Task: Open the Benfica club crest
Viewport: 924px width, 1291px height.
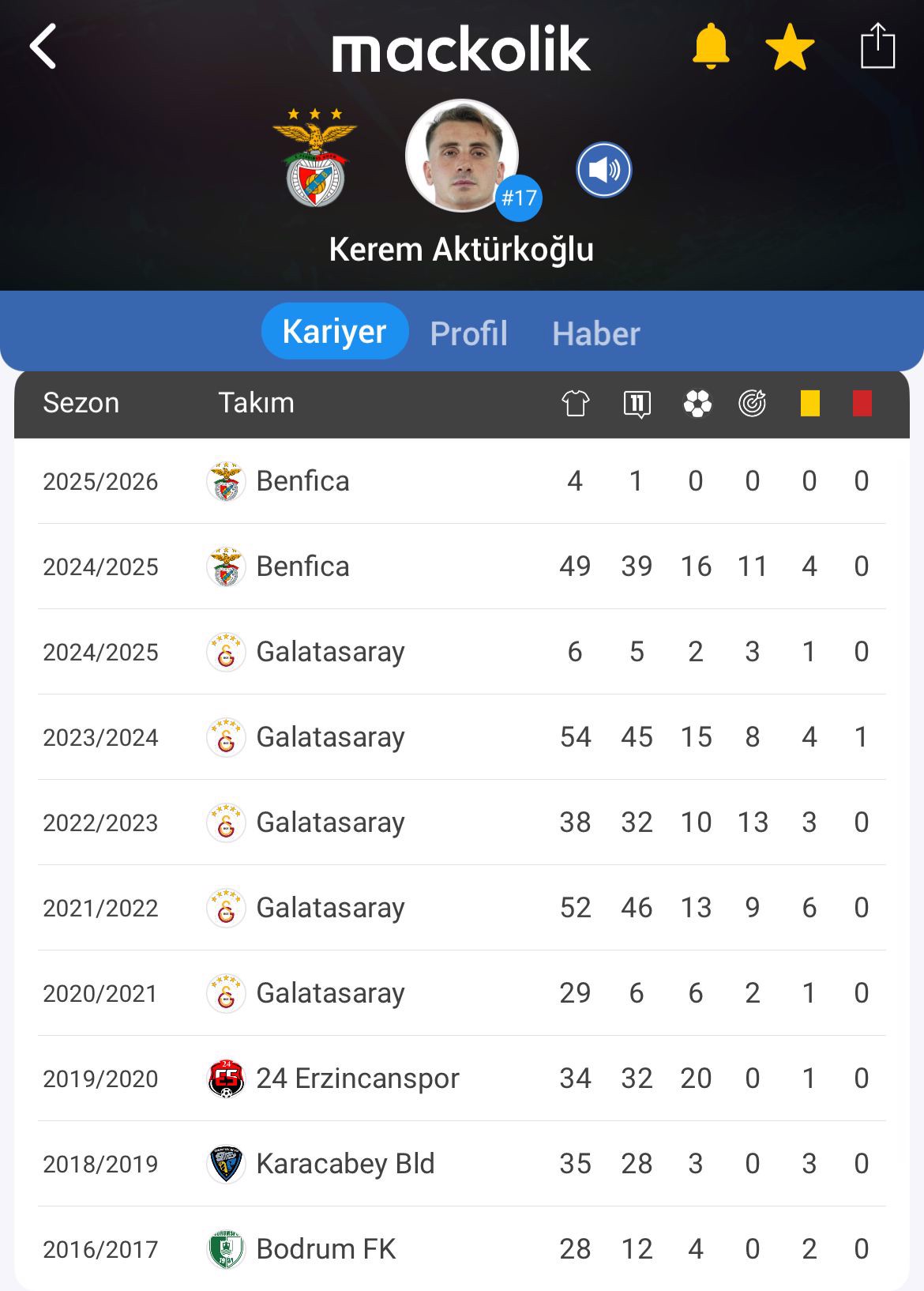Action: point(315,158)
